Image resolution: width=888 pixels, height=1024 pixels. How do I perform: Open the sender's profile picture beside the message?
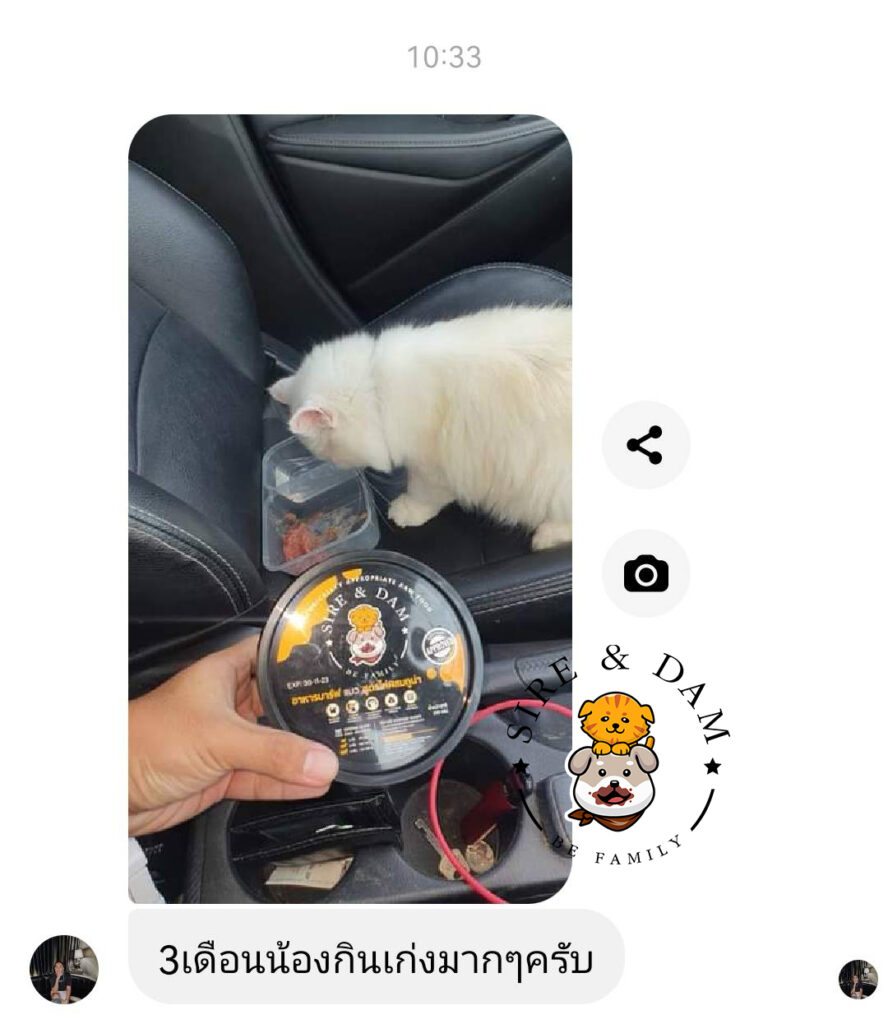(64, 969)
